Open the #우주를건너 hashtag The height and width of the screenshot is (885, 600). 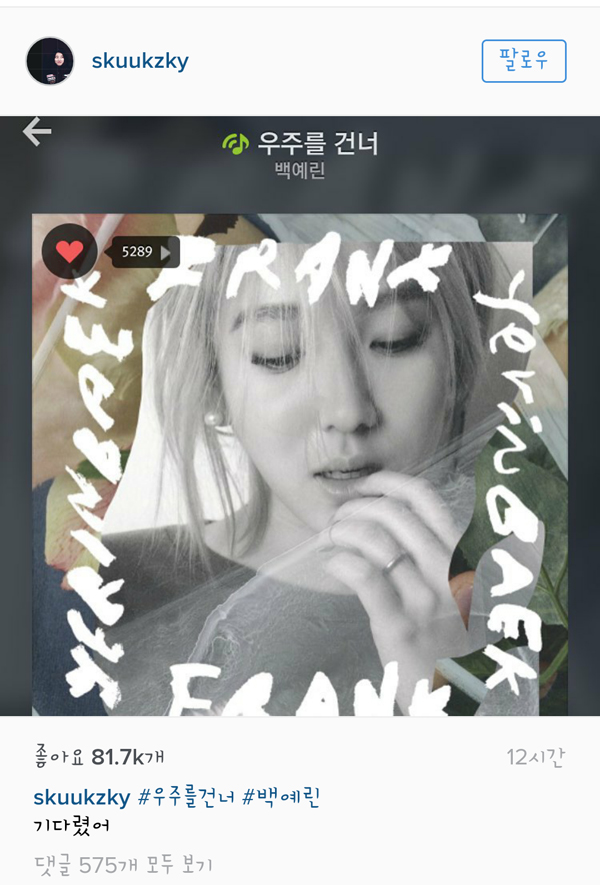pyautogui.click(x=186, y=797)
